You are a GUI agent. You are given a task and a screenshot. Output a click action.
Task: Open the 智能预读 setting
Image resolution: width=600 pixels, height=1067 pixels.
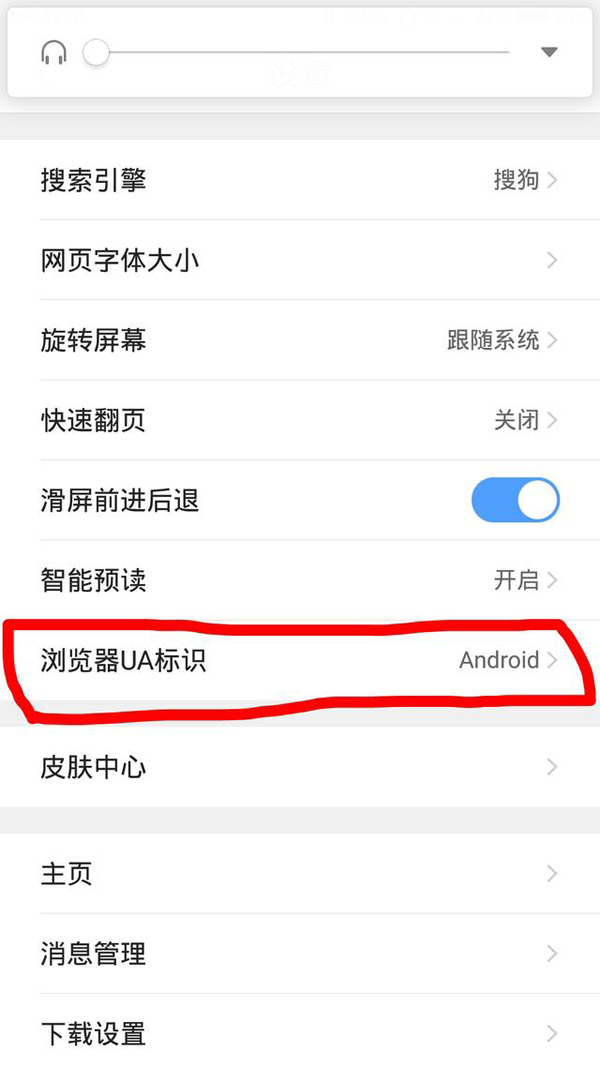[300, 580]
